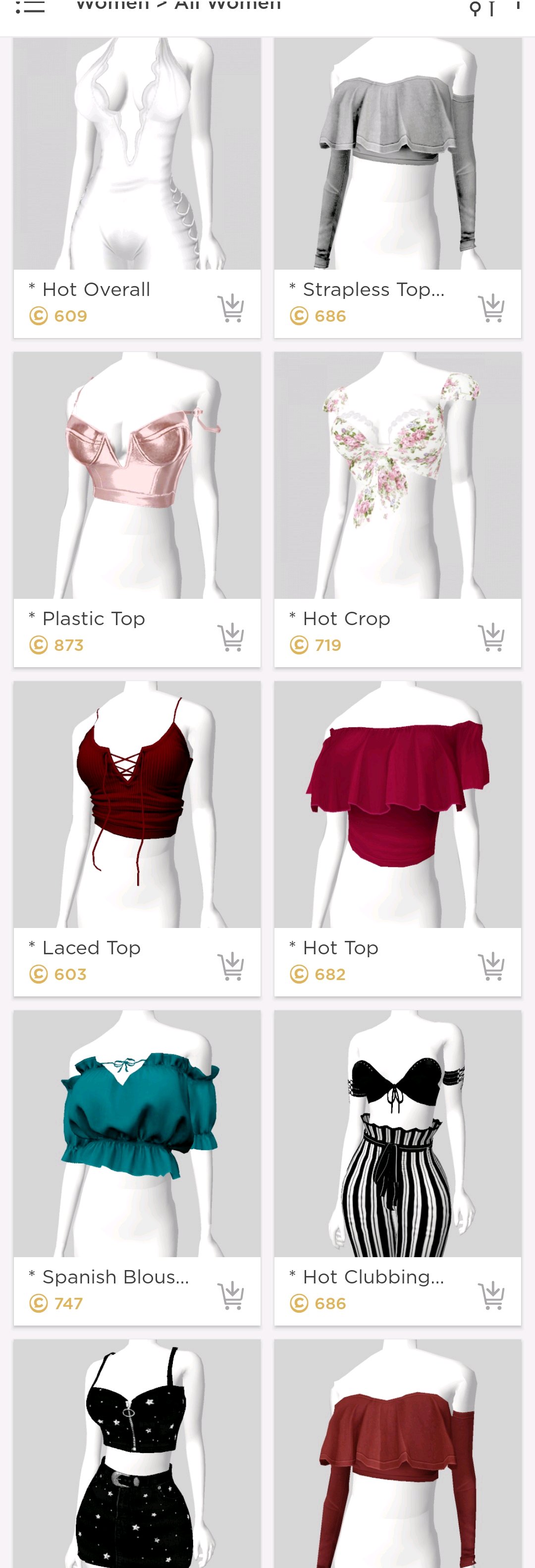Open the black star-print outfit
Viewport: 535px width, 1568px height.
[137, 1455]
